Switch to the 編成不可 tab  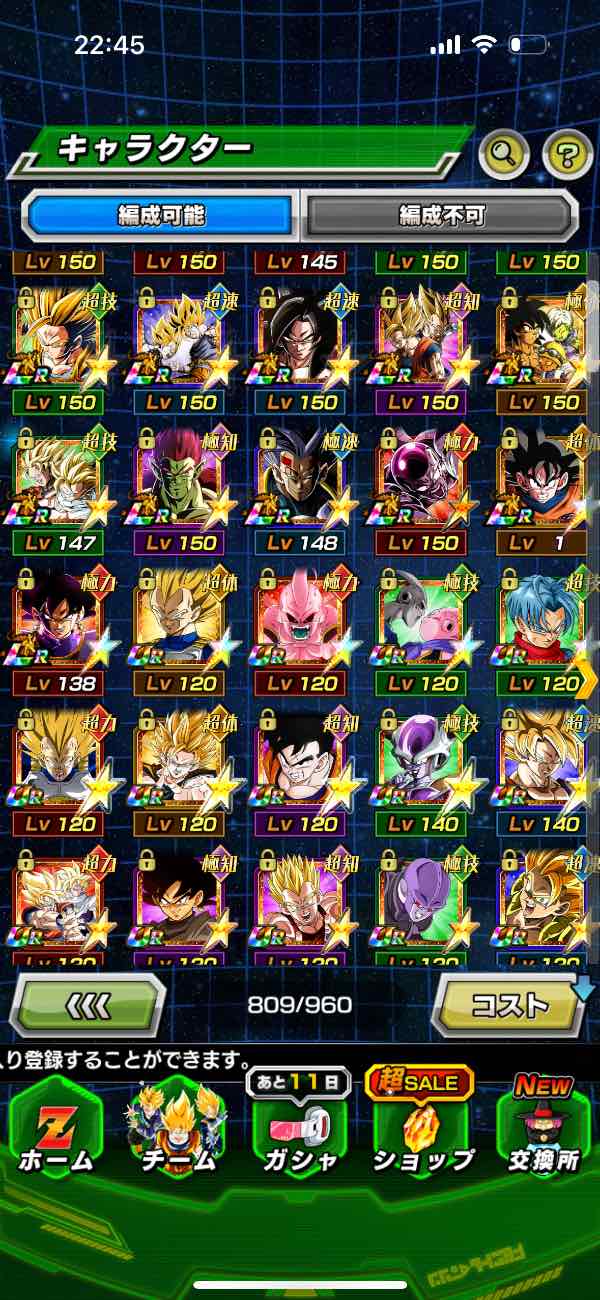point(441,214)
